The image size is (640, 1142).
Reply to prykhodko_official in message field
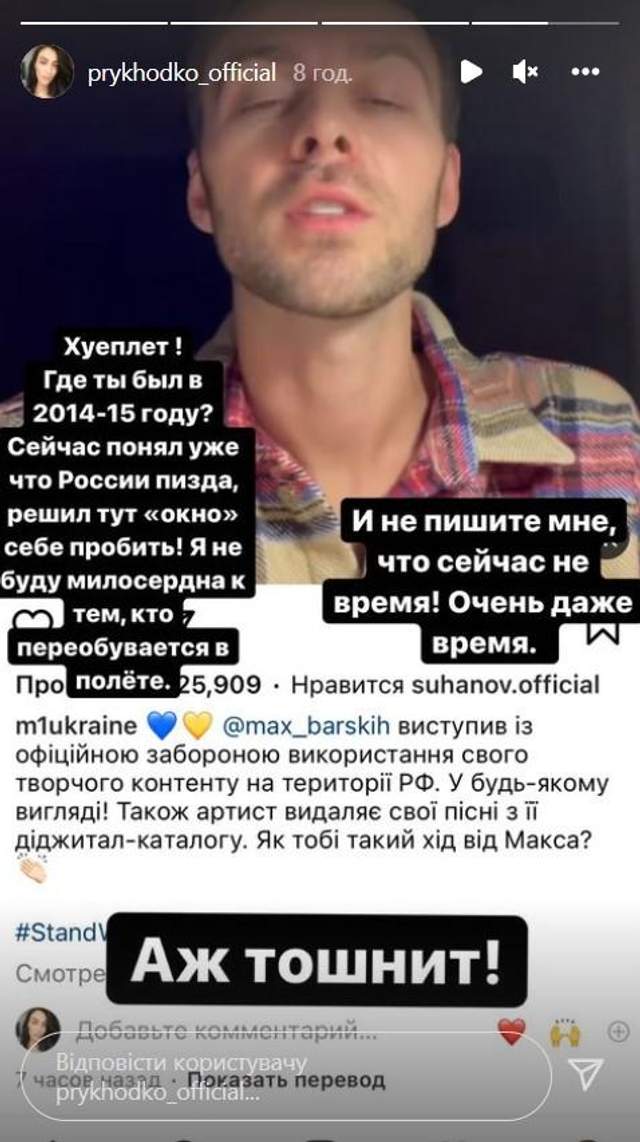pos(285,1075)
